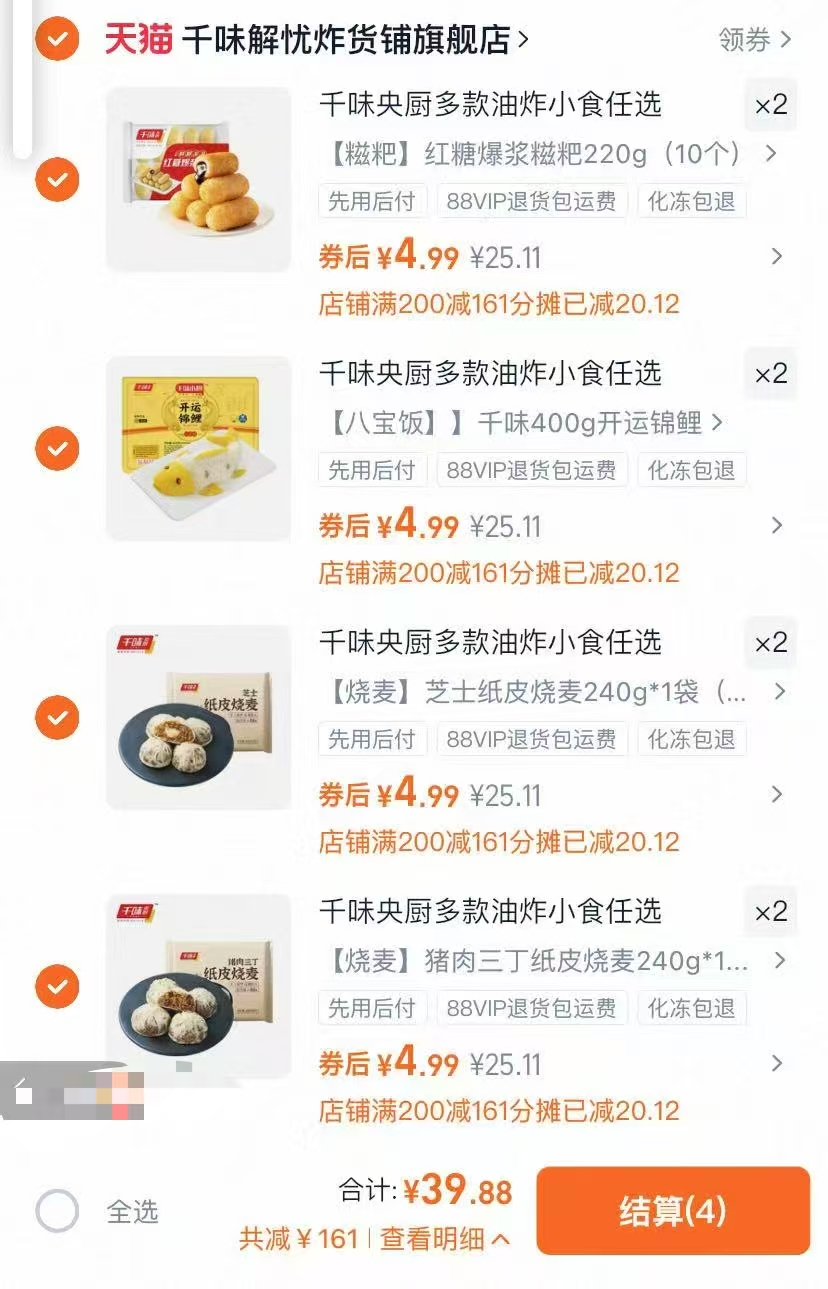Open the pork 猪肉三丁纸皮烧麦 product image
The height and width of the screenshot is (1289, 828).
(x=198, y=985)
